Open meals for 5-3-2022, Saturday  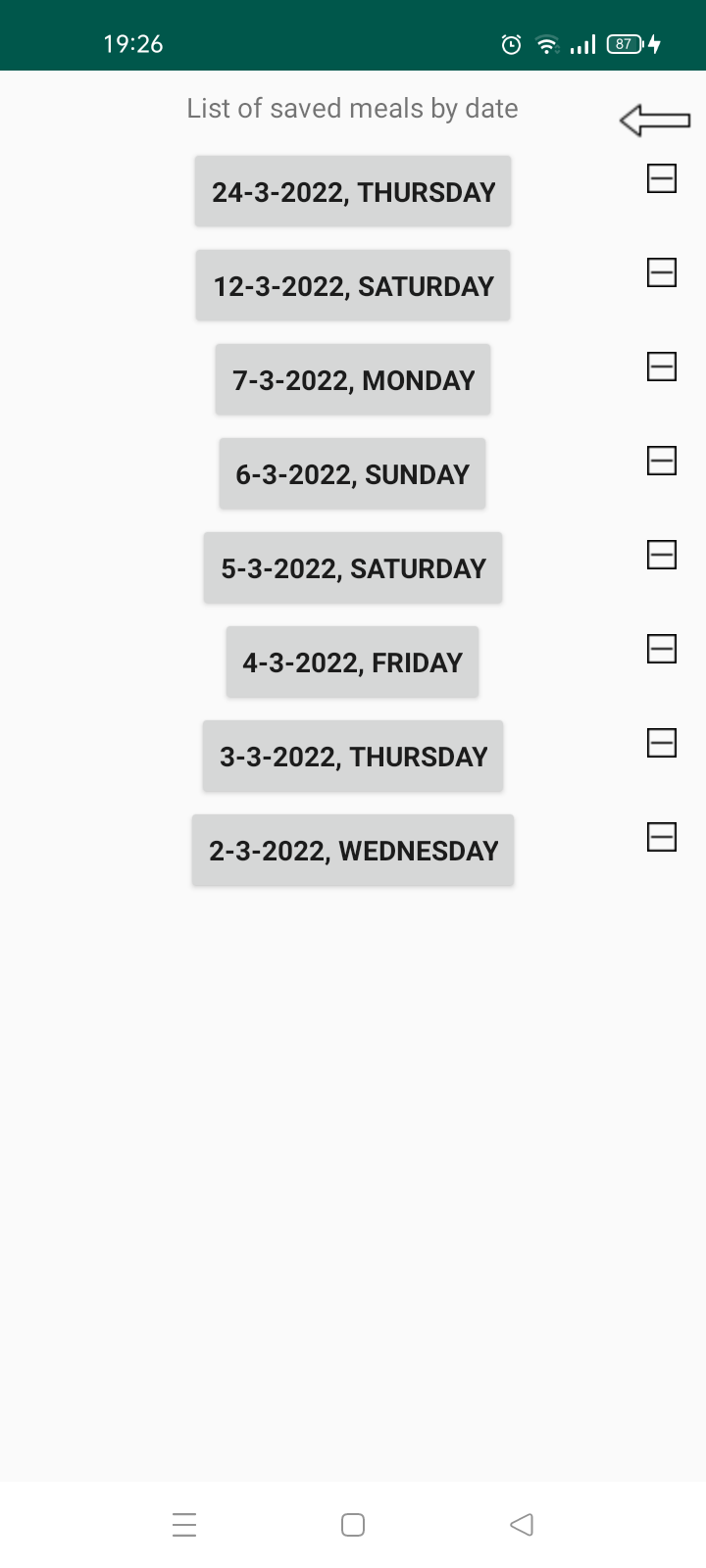point(353,568)
